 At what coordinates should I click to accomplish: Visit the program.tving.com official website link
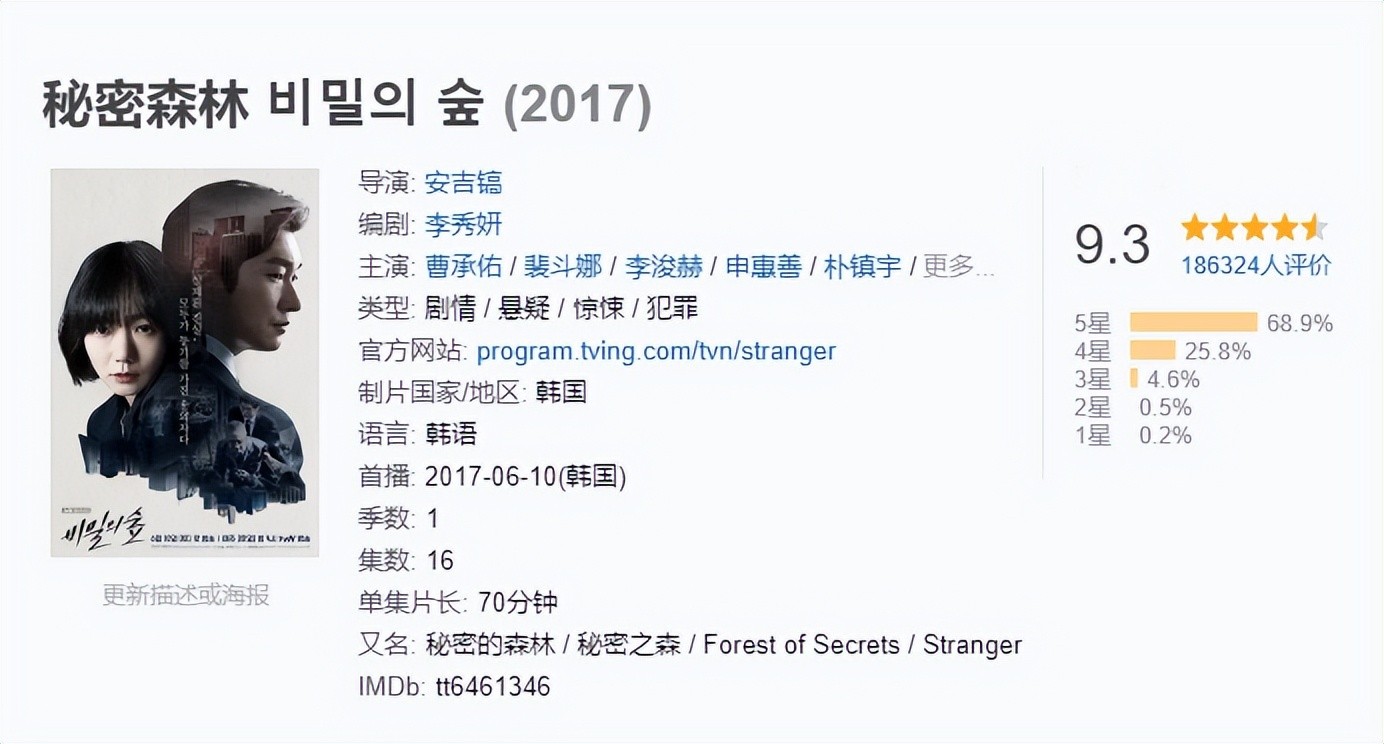click(656, 351)
